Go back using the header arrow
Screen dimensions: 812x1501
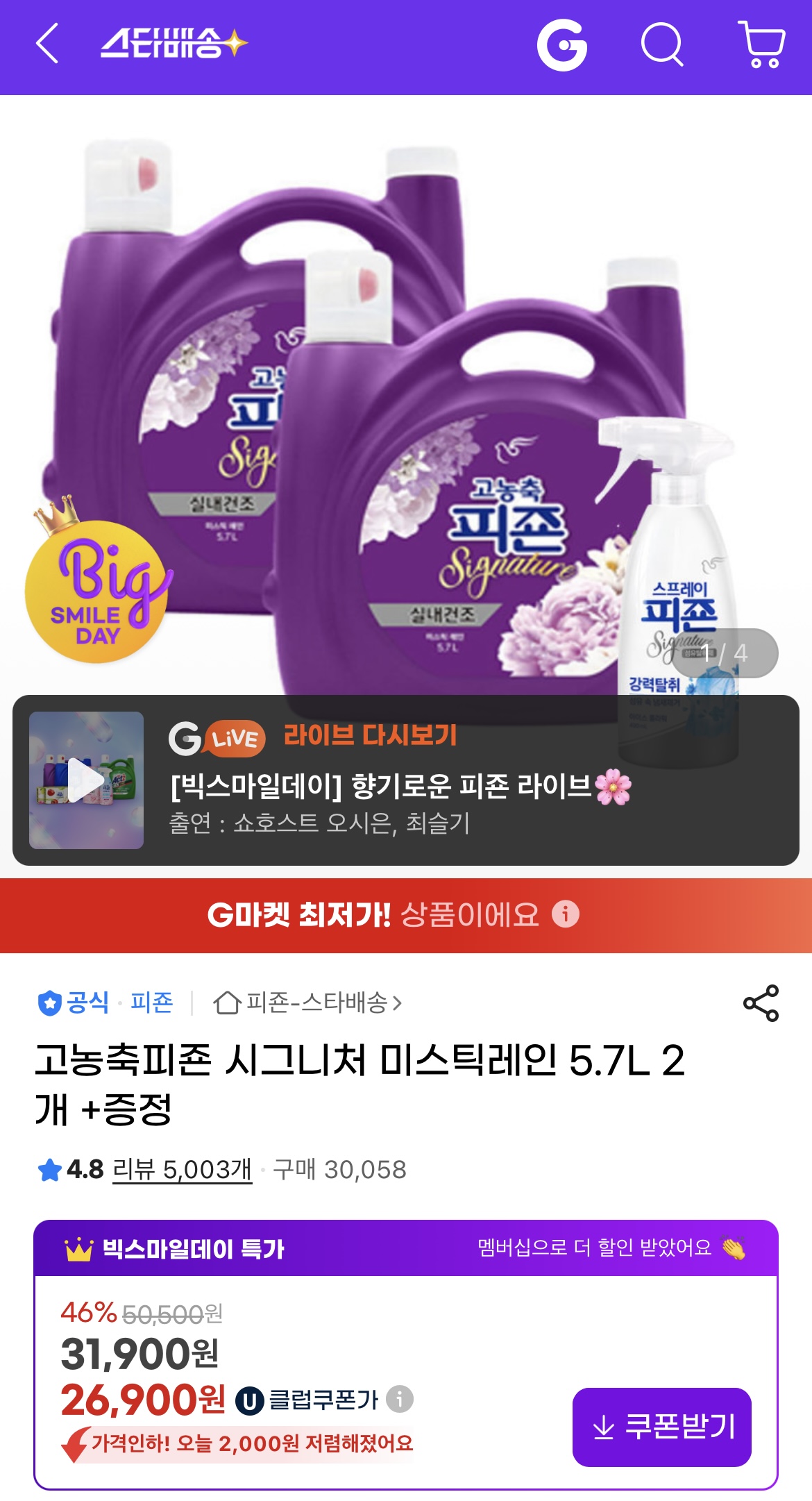(x=47, y=44)
